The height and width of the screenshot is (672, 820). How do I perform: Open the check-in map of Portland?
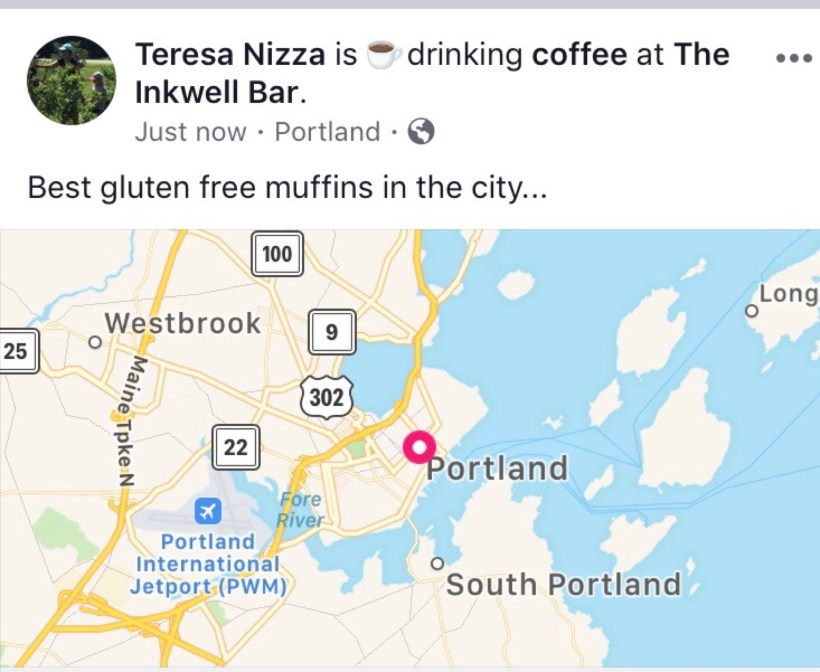(410, 448)
